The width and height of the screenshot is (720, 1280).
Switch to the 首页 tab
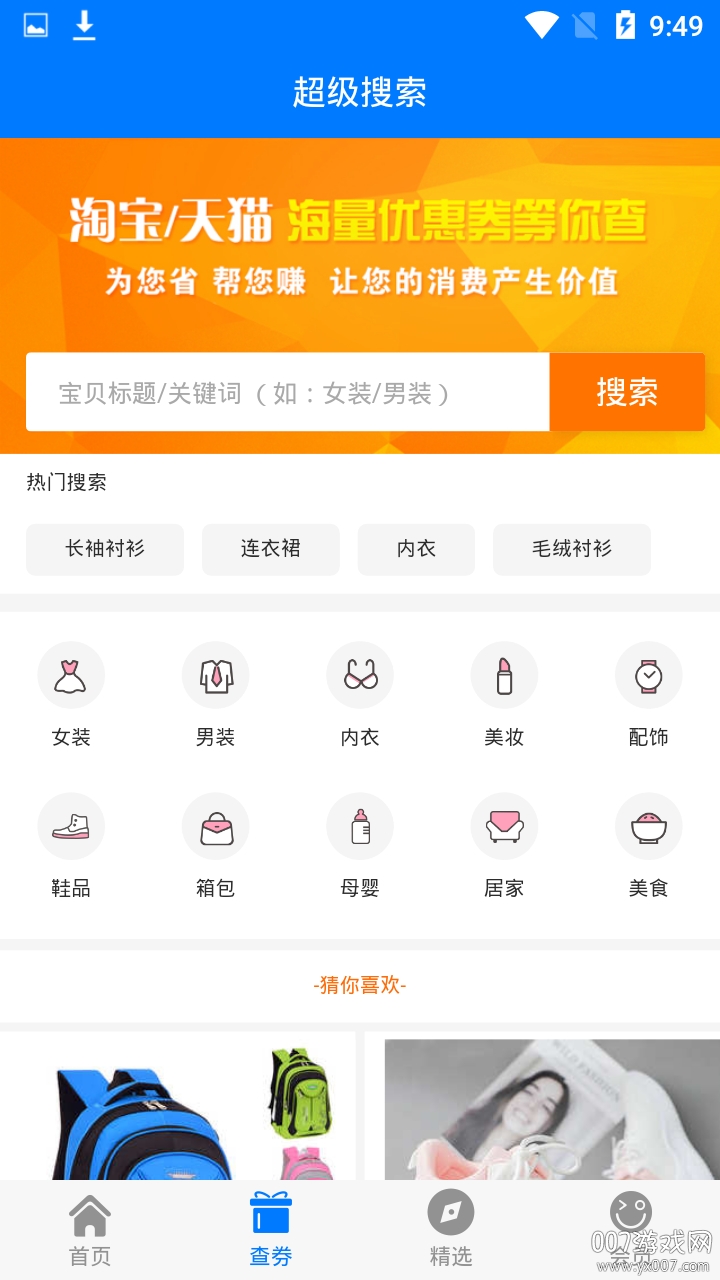coord(90,1231)
